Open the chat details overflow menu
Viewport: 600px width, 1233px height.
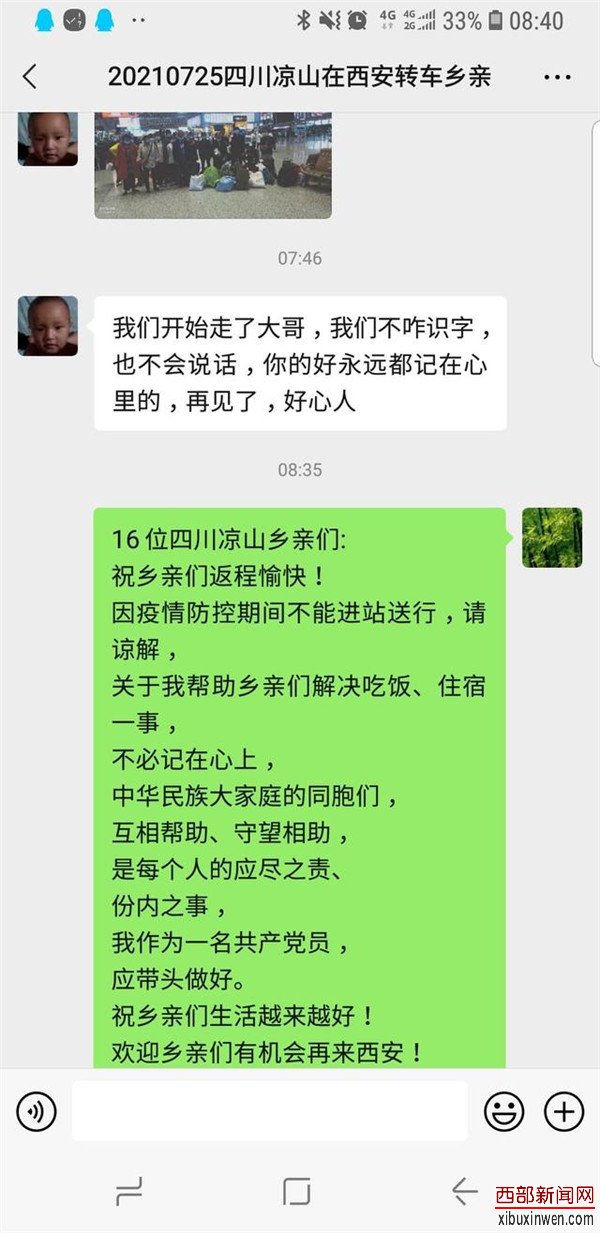[557, 77]
